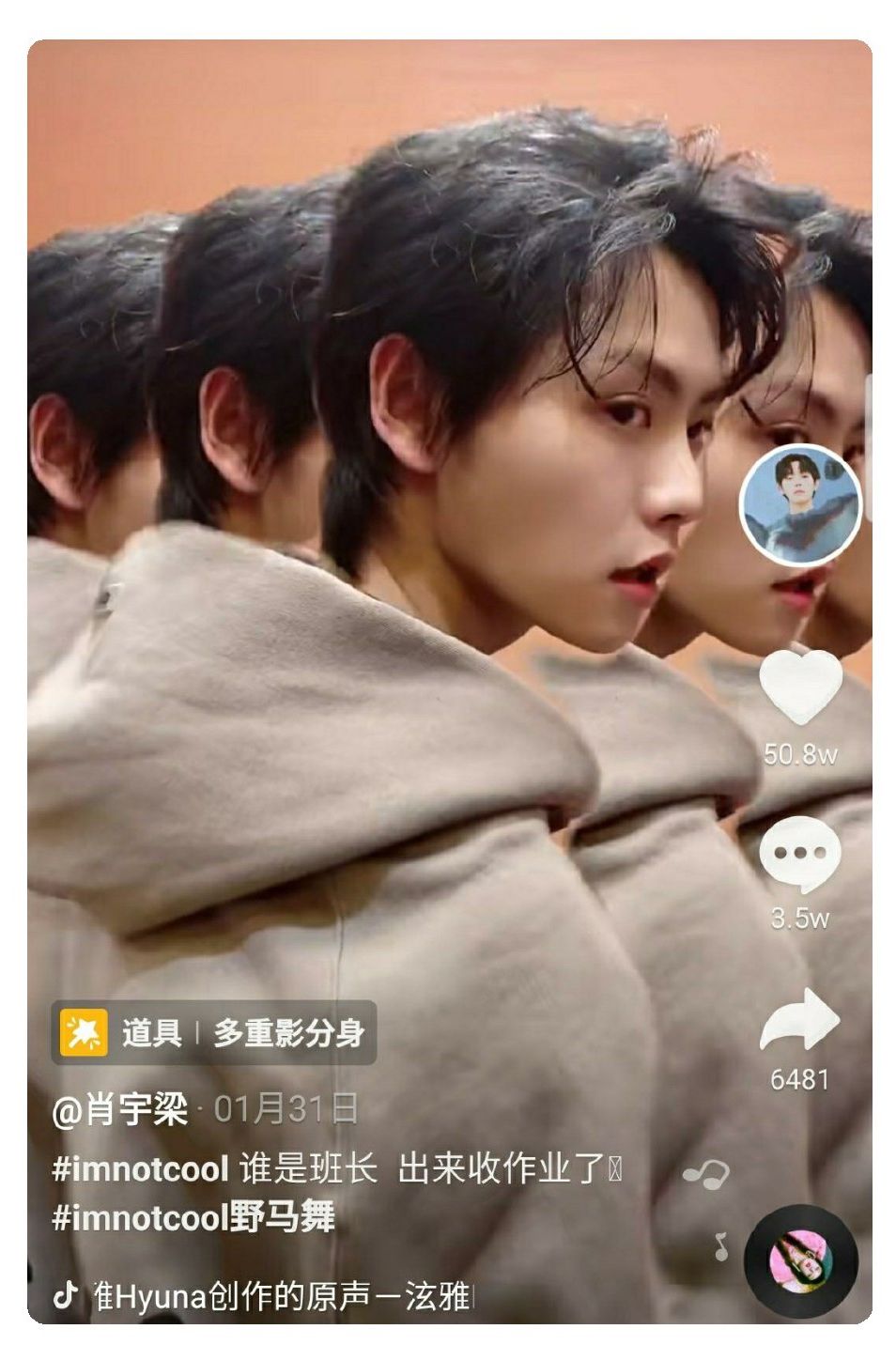Like this video with the heart

(x=800, y=688)
